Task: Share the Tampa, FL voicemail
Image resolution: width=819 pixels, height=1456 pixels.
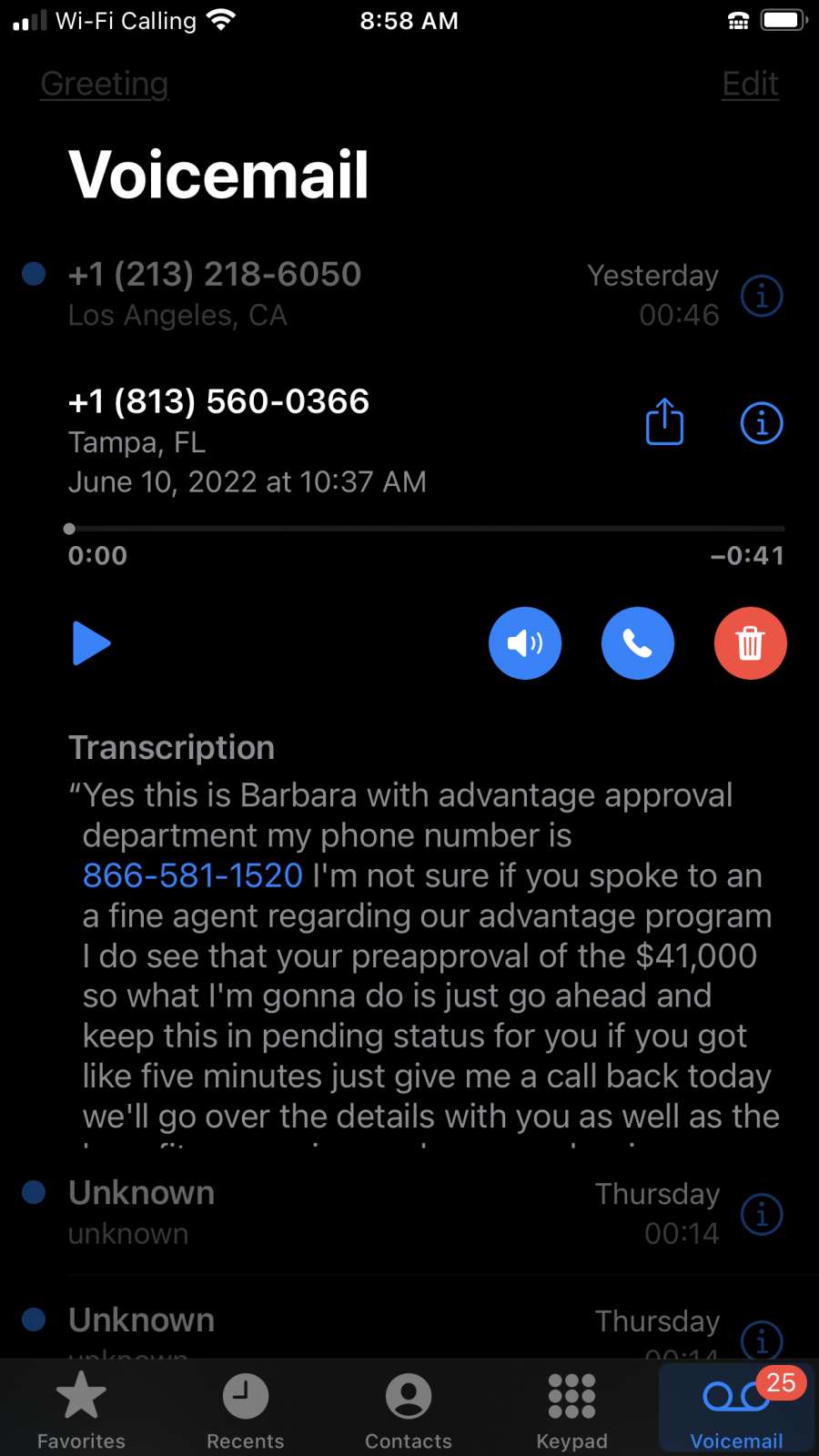Action: tap(664, 422)
